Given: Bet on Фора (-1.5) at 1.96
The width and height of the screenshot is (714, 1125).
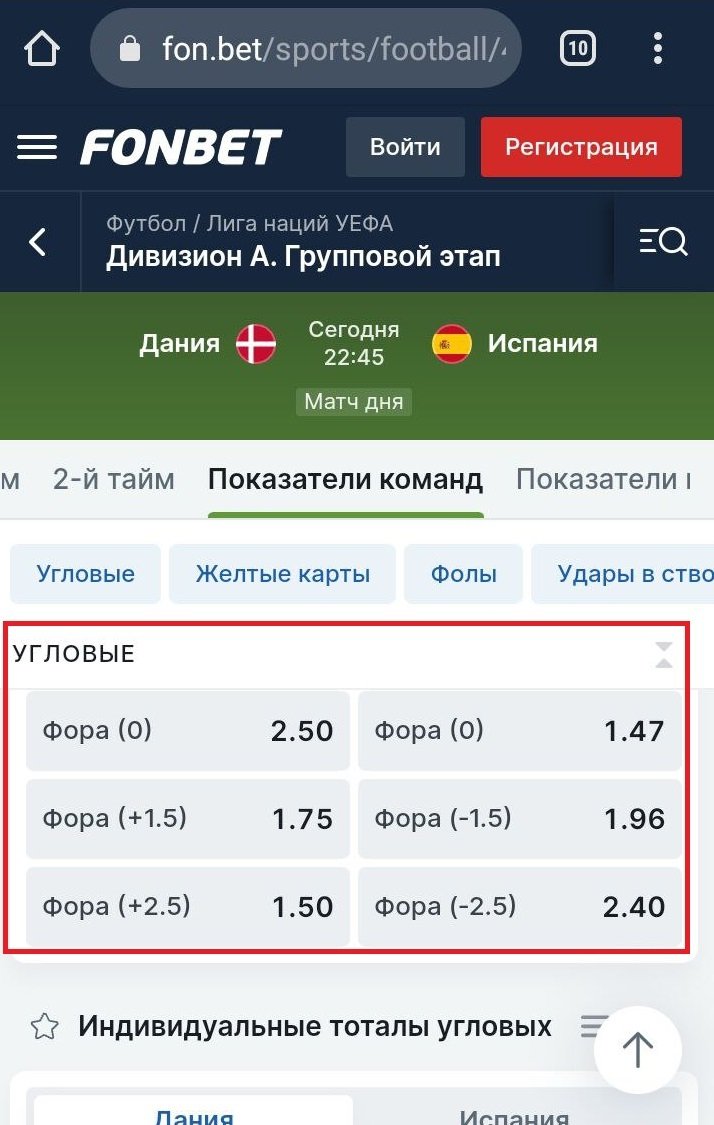Looking at the screenshot, I should click(x=519, y=819).
